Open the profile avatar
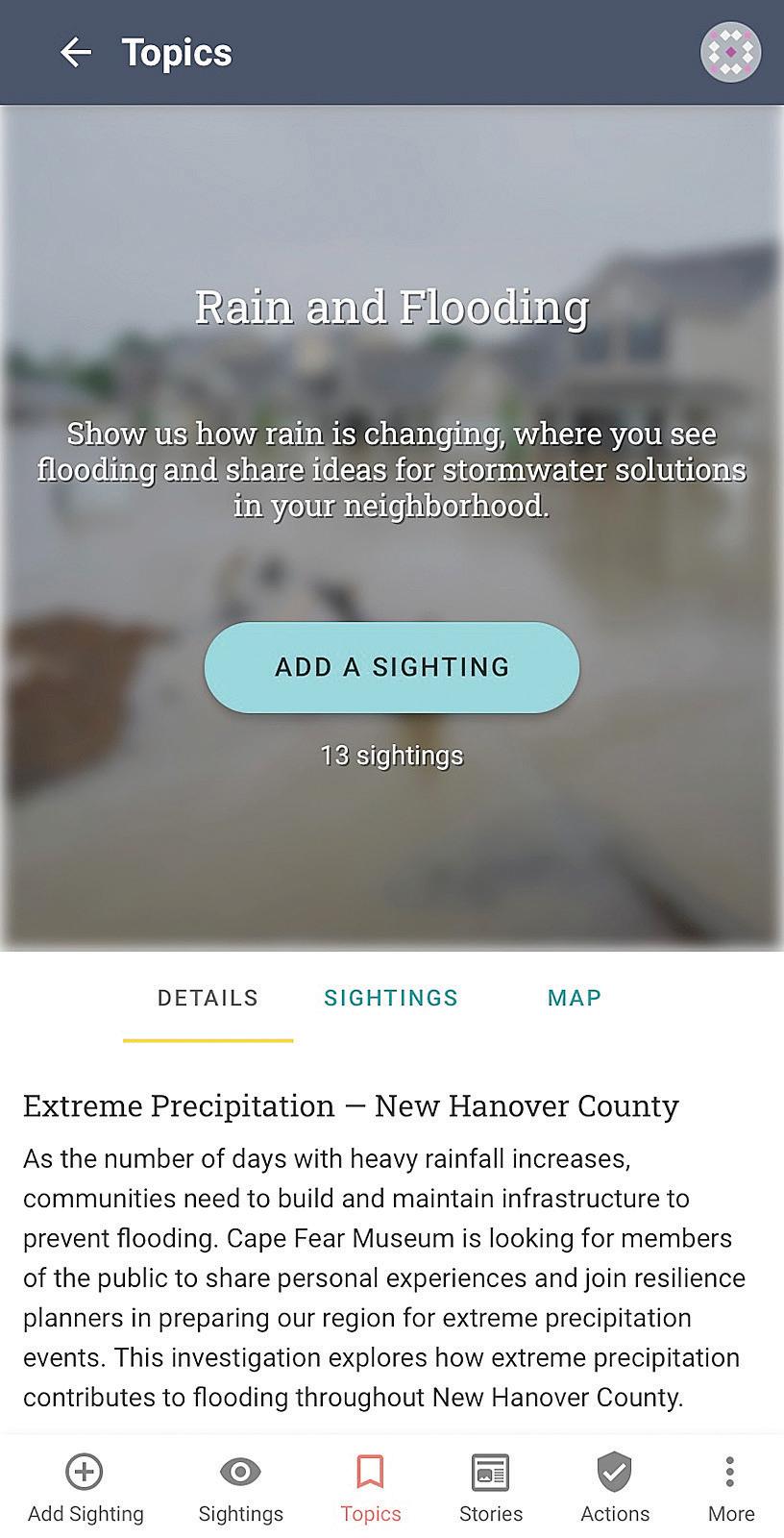 pyautogui.click(x=730, y=53)
